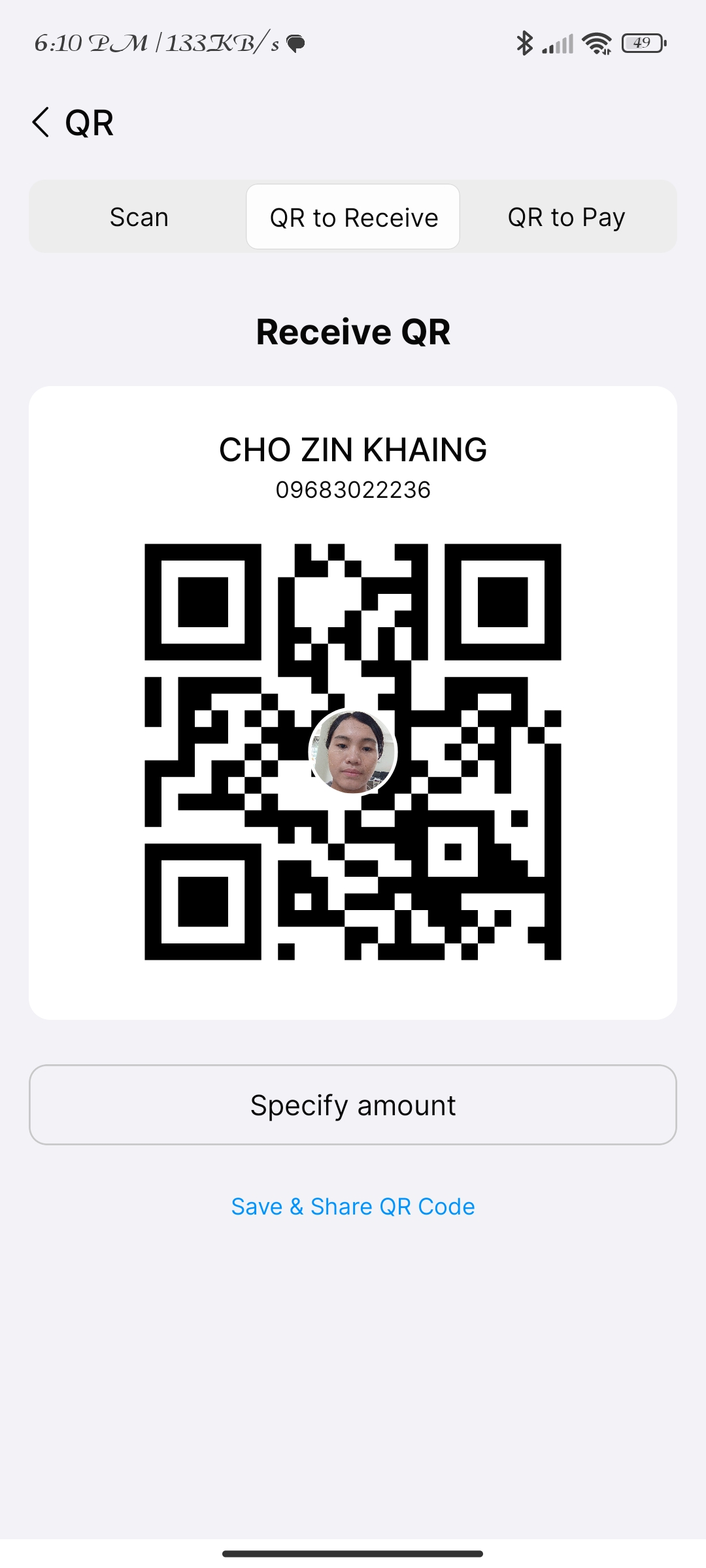
Task: Open the QR to Pay tab
Action: coord(566,217)
